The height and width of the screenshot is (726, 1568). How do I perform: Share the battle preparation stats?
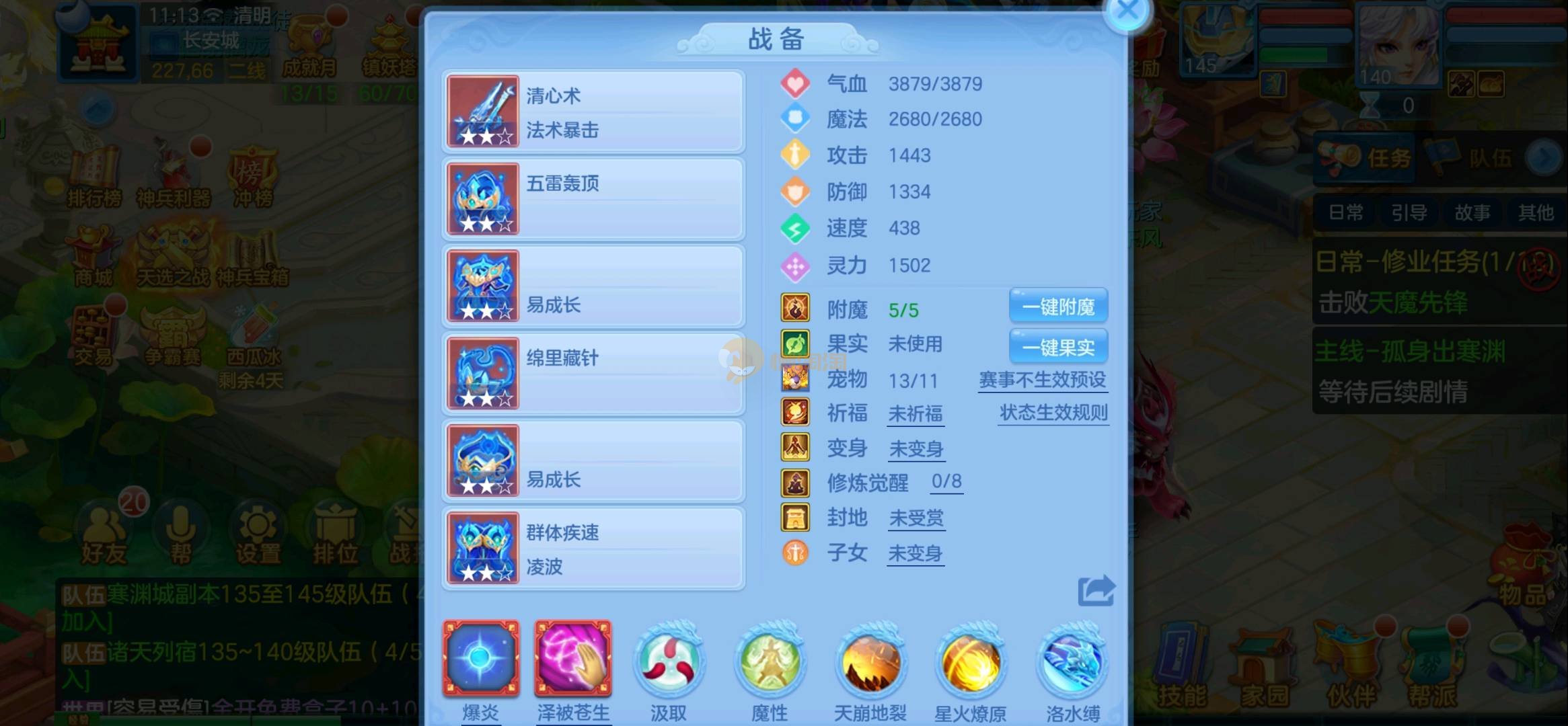[1096, 591]
